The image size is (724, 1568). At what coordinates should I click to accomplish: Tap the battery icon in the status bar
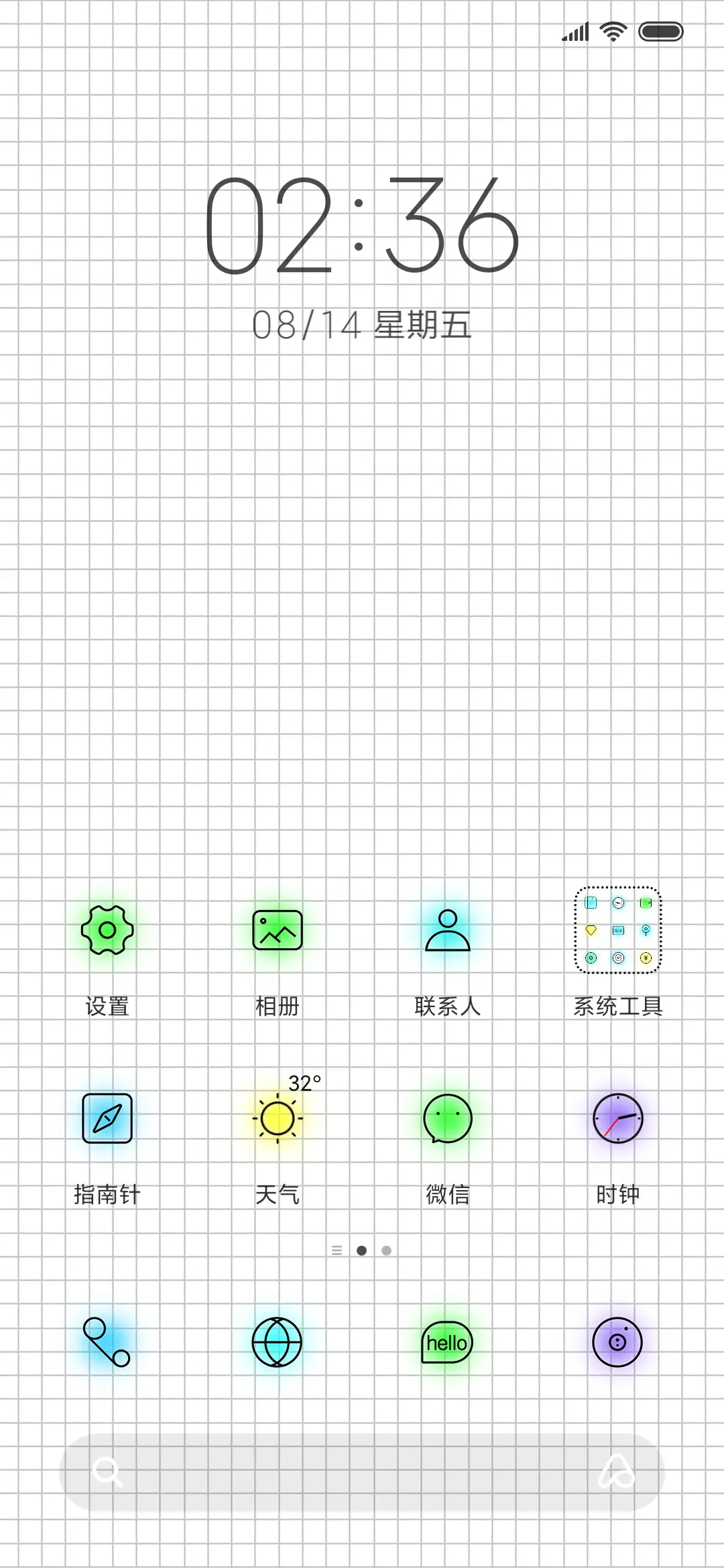pos(660,31)
